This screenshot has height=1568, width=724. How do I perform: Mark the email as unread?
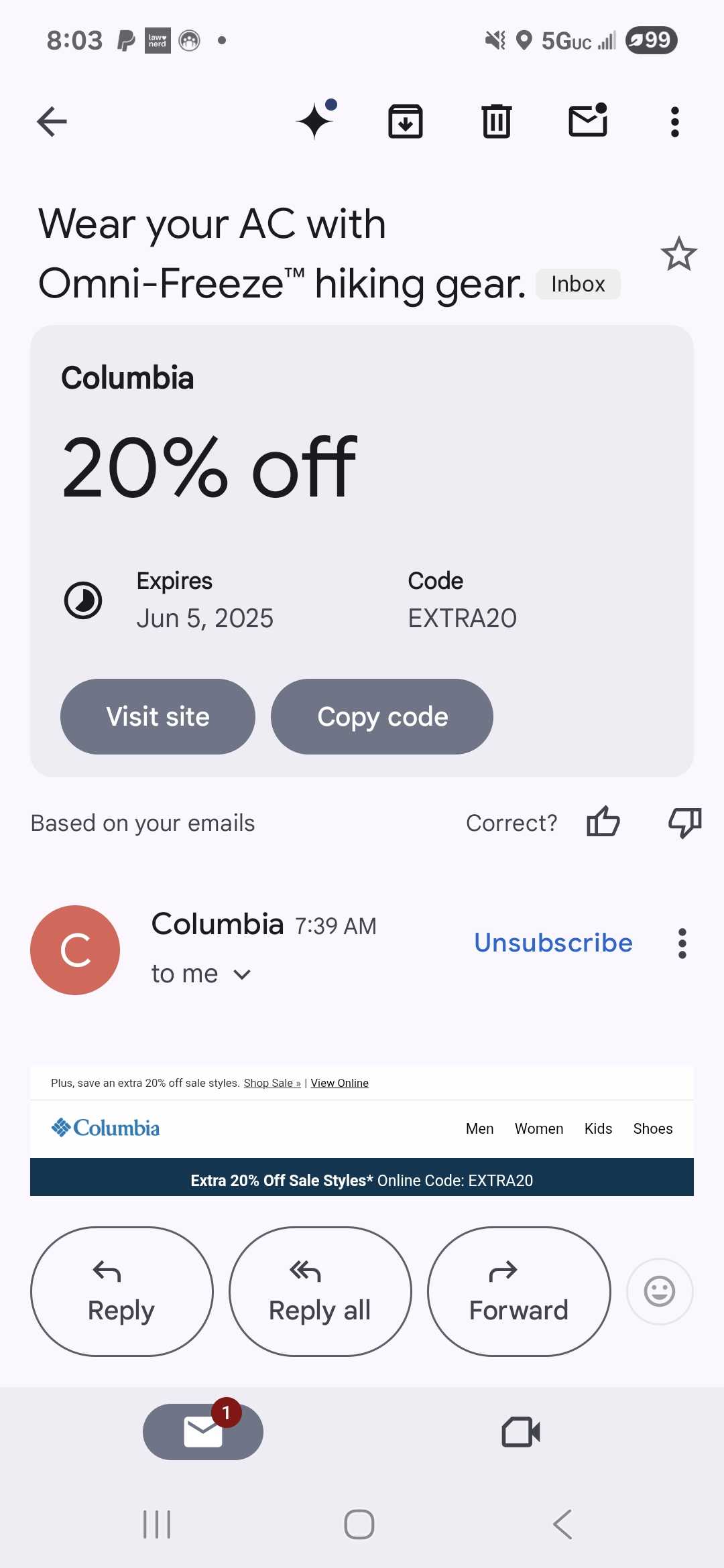pos(585,121)
